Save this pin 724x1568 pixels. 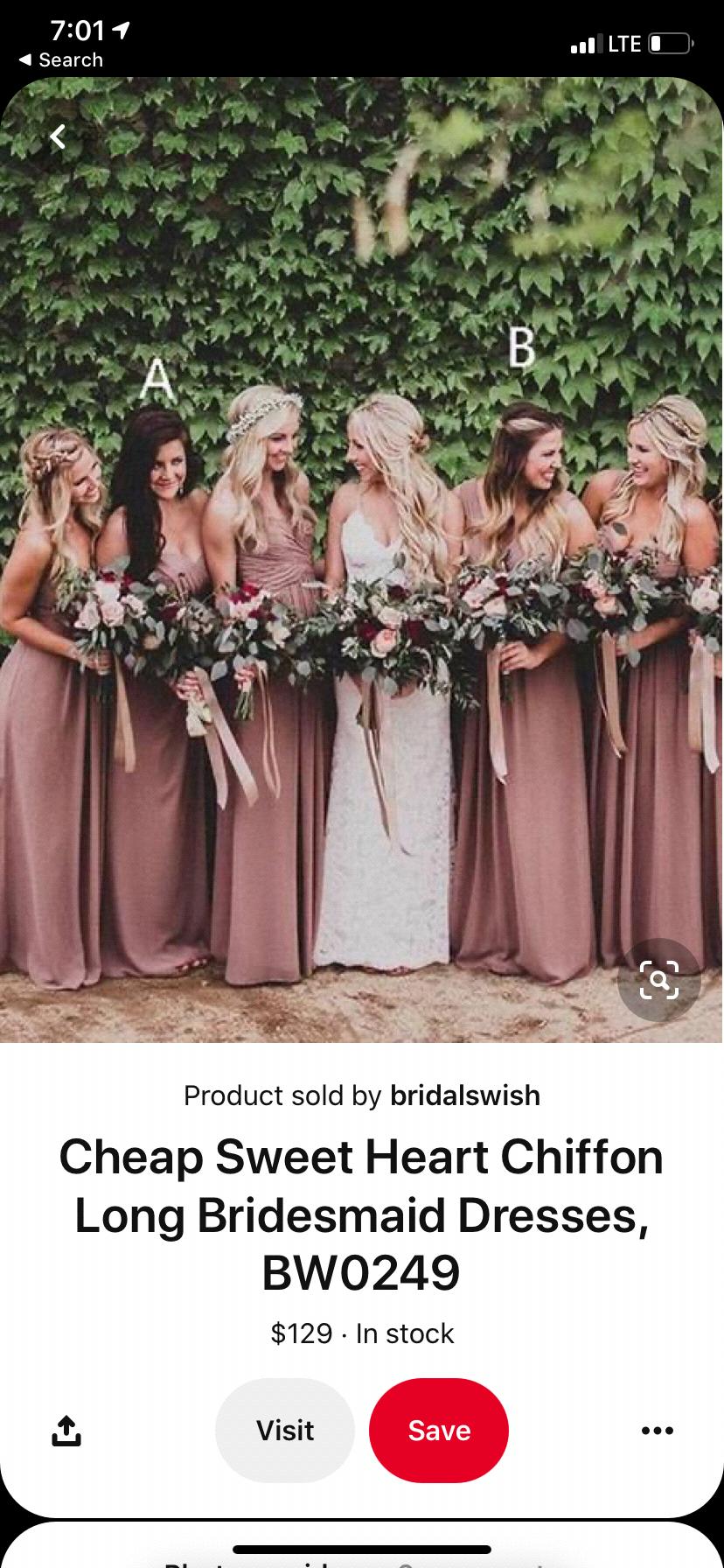pyautogui.click(x=438, y=1430)
